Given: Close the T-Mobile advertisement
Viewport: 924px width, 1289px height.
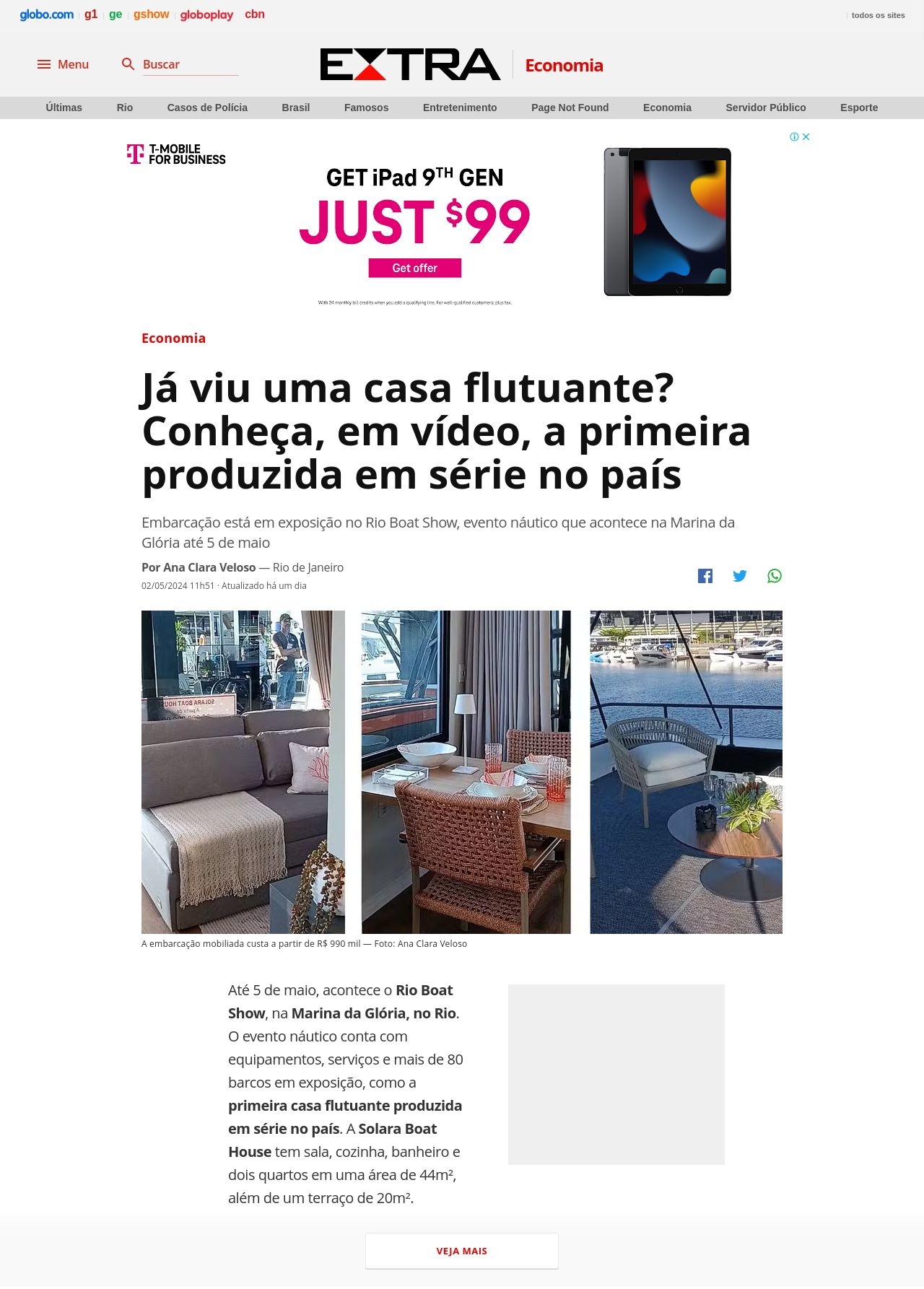Looking at the screenshot, I should click(x=806, y=136).
